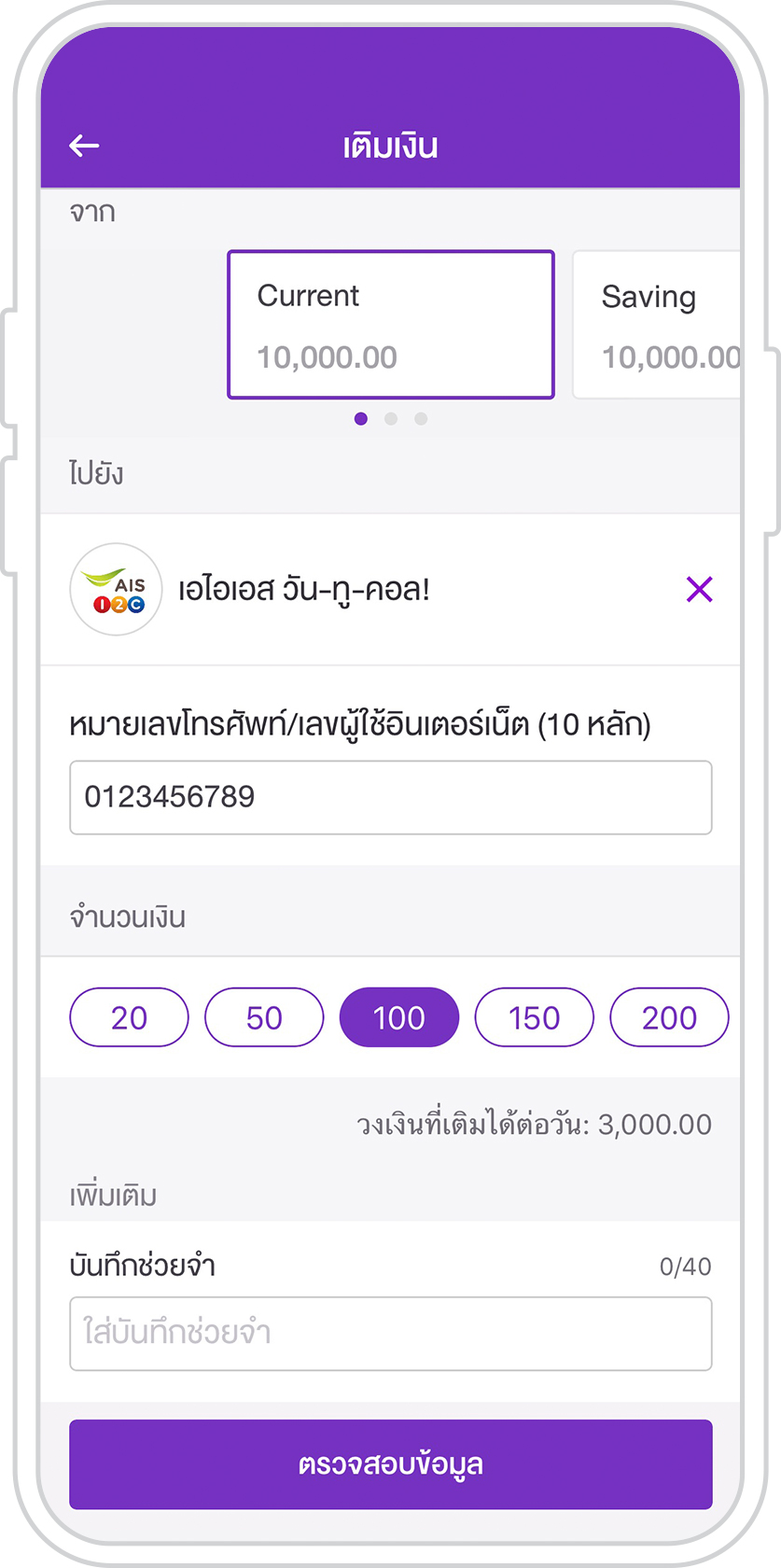Focus the memo field ใส่บันทึกช่วยจำ

(391, 1334)
